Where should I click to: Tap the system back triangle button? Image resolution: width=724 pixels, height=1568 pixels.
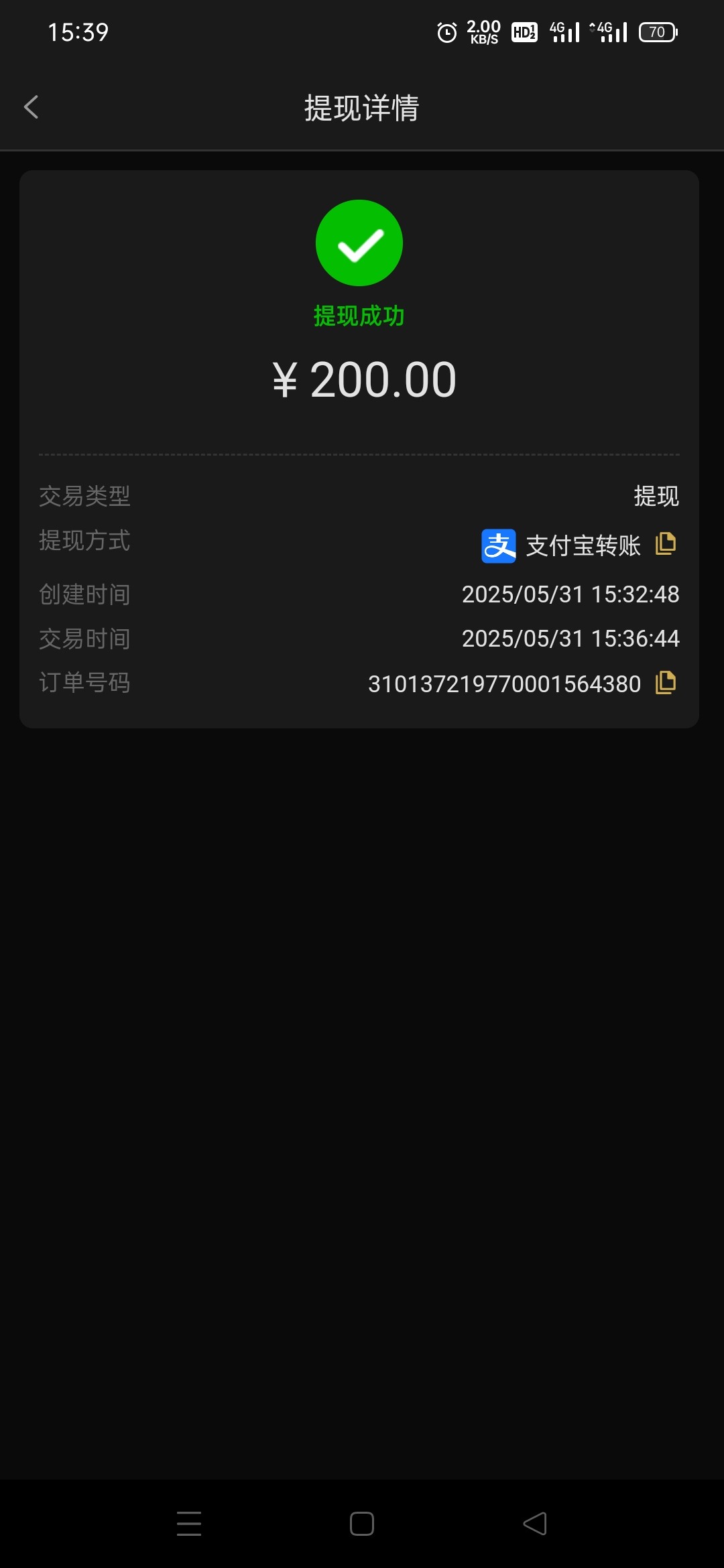point(535,1523)
